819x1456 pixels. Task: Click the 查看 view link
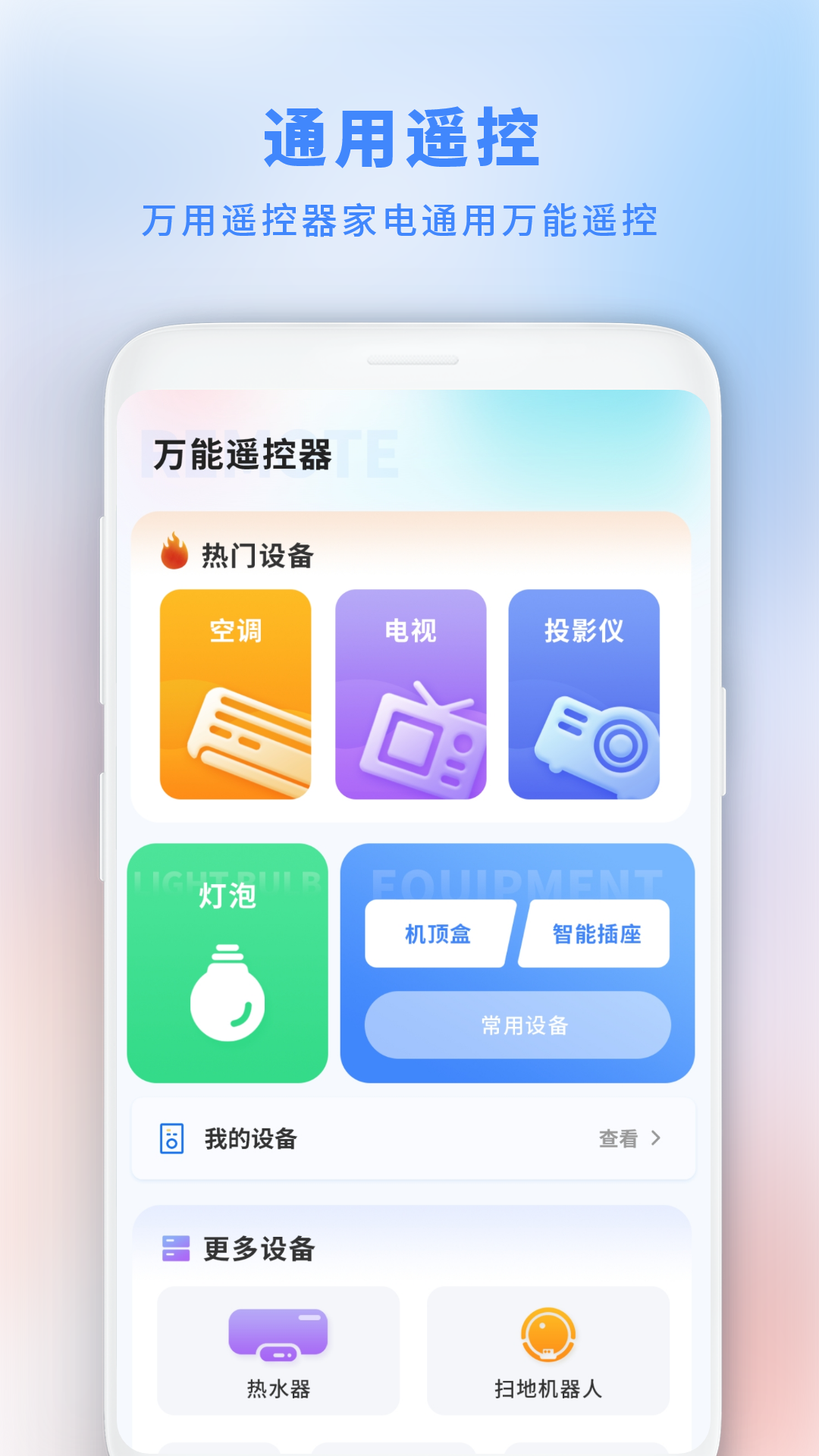620,1139
